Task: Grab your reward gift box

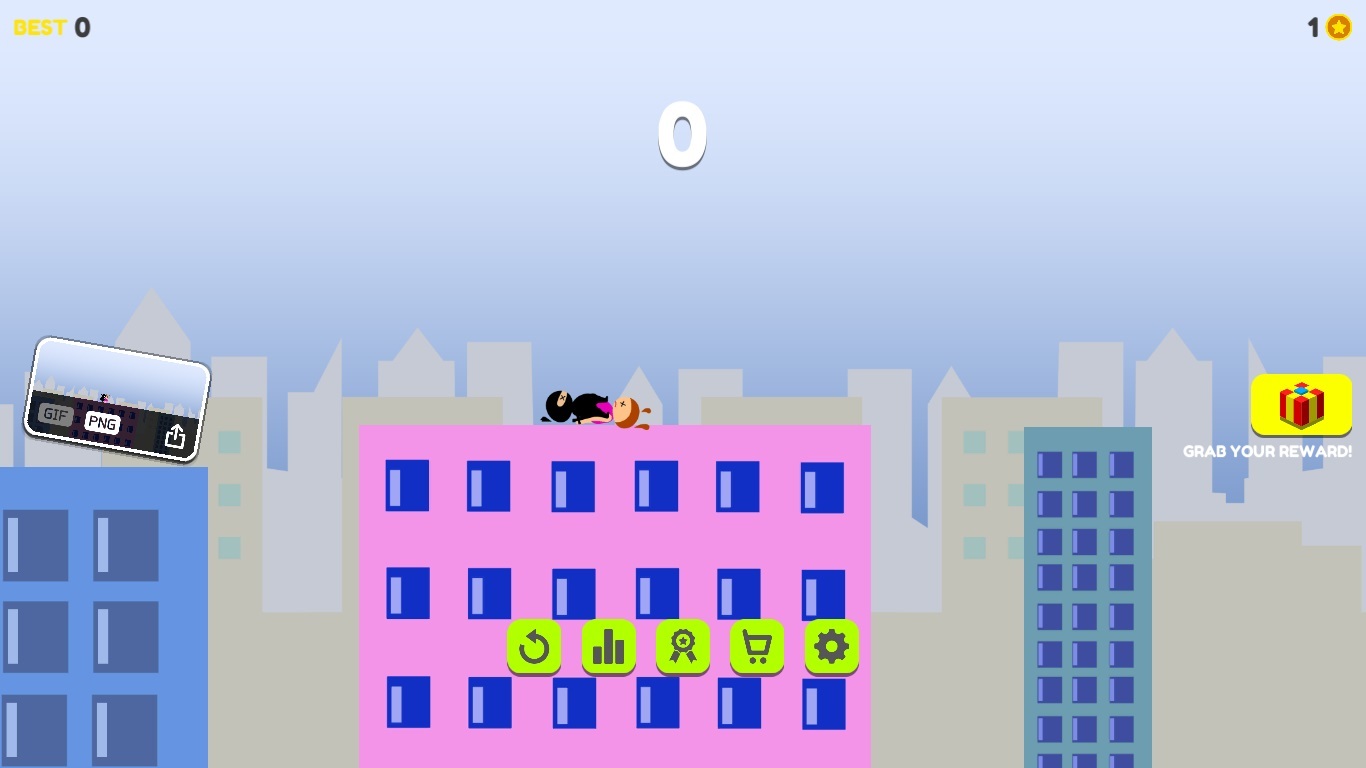Action: click(1301, 405)
